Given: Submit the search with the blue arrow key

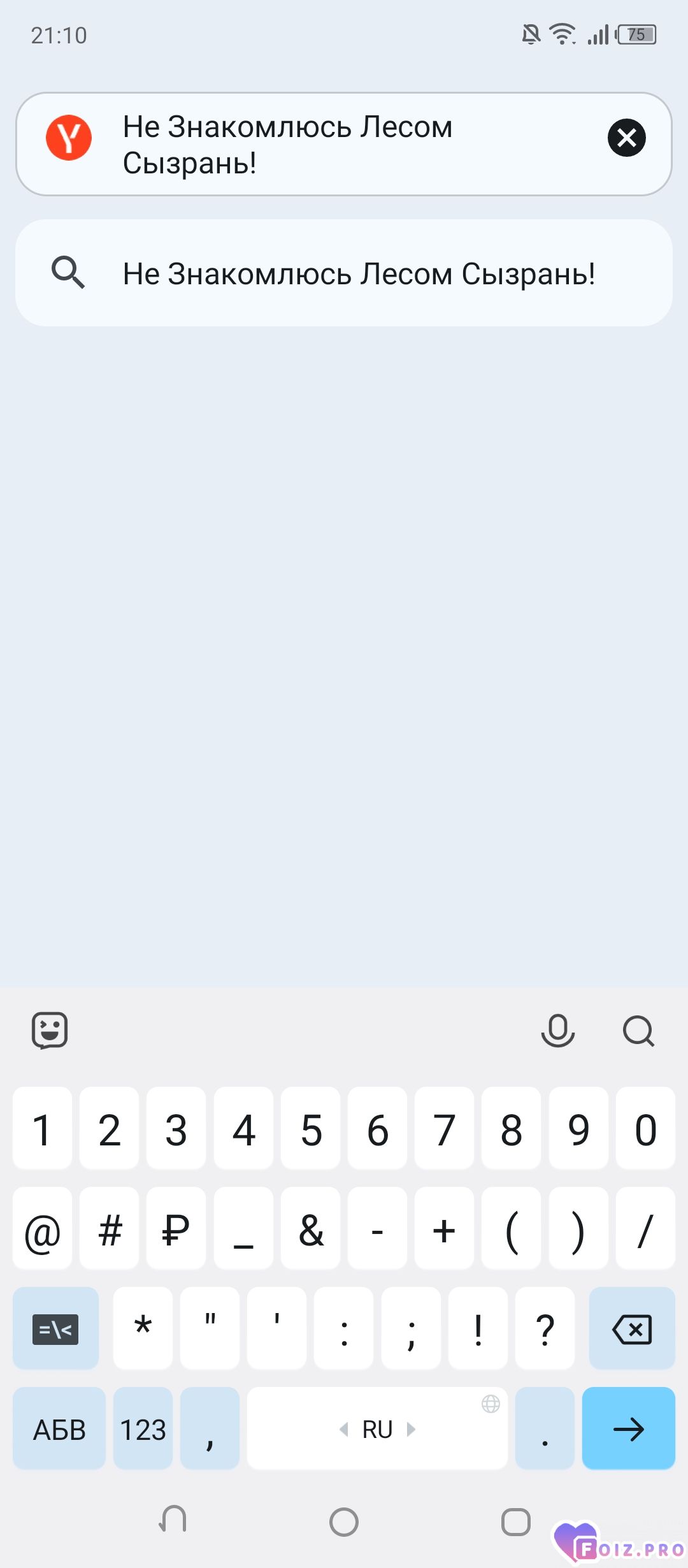Looking at the screenshot, I should coord(628,1429).
